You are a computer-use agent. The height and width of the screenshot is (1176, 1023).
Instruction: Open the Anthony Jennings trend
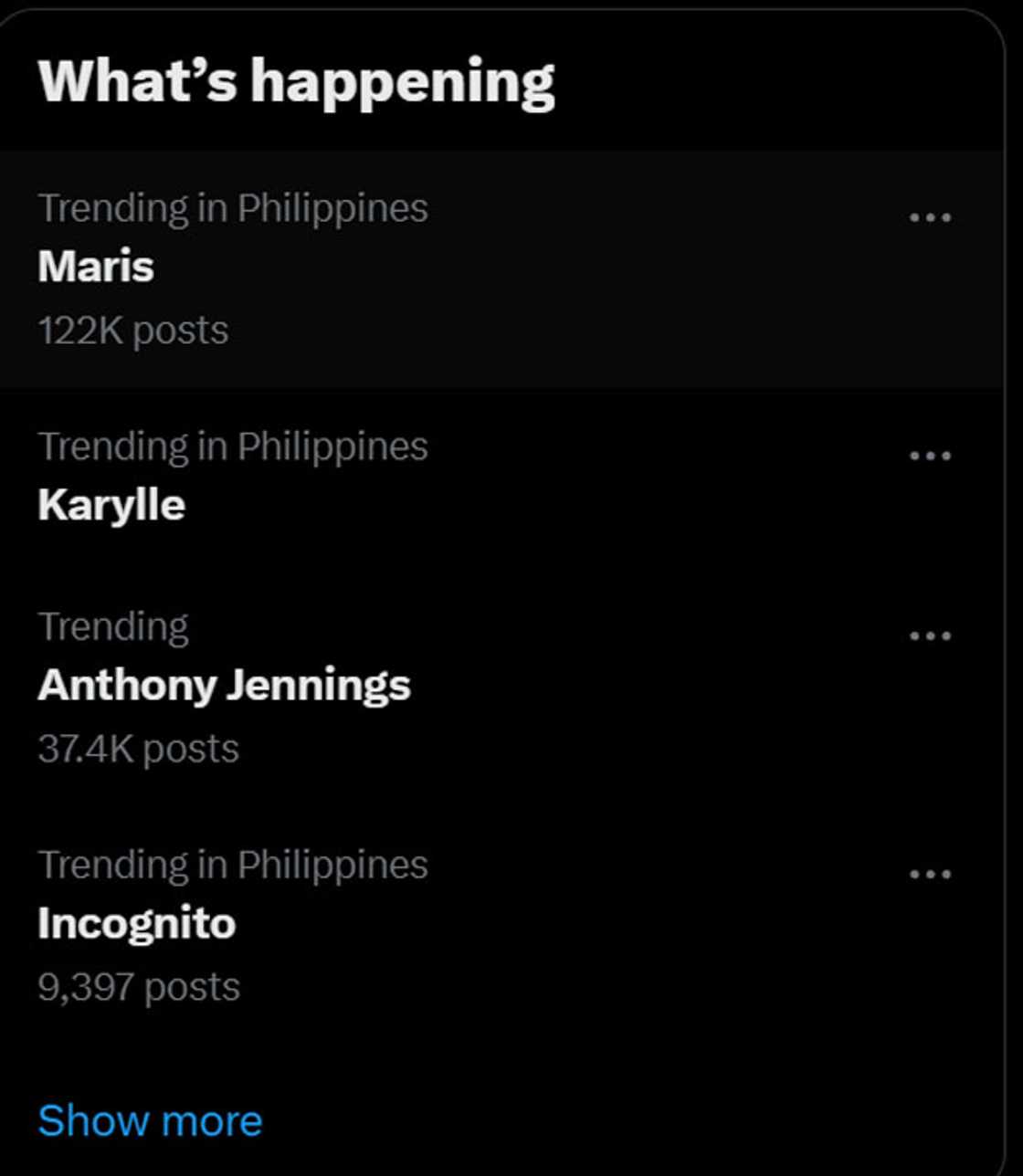click(224, 686)
